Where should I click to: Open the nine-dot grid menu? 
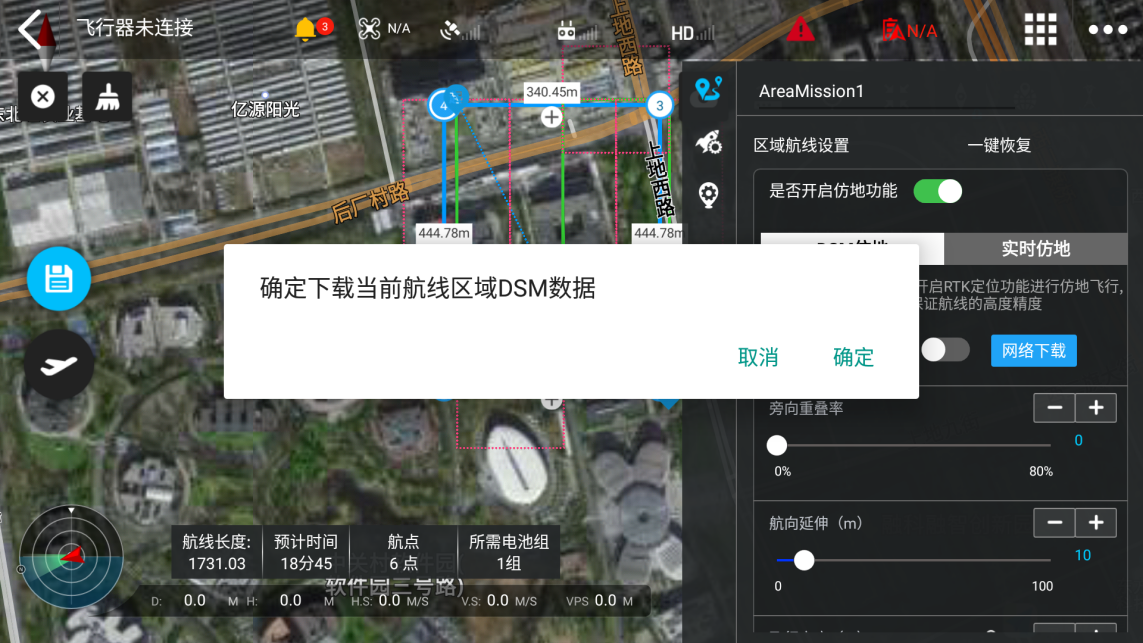click(x=1040, y=29)
